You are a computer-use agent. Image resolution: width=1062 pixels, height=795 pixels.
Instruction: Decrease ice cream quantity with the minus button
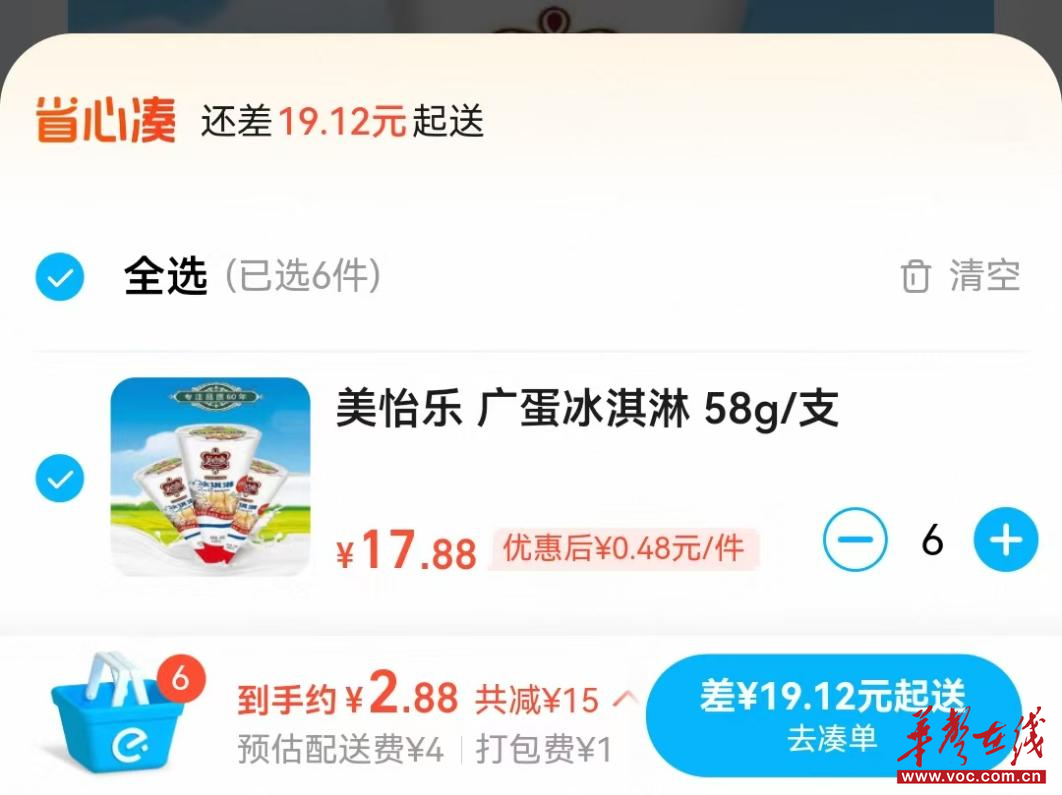coord(855,540)
